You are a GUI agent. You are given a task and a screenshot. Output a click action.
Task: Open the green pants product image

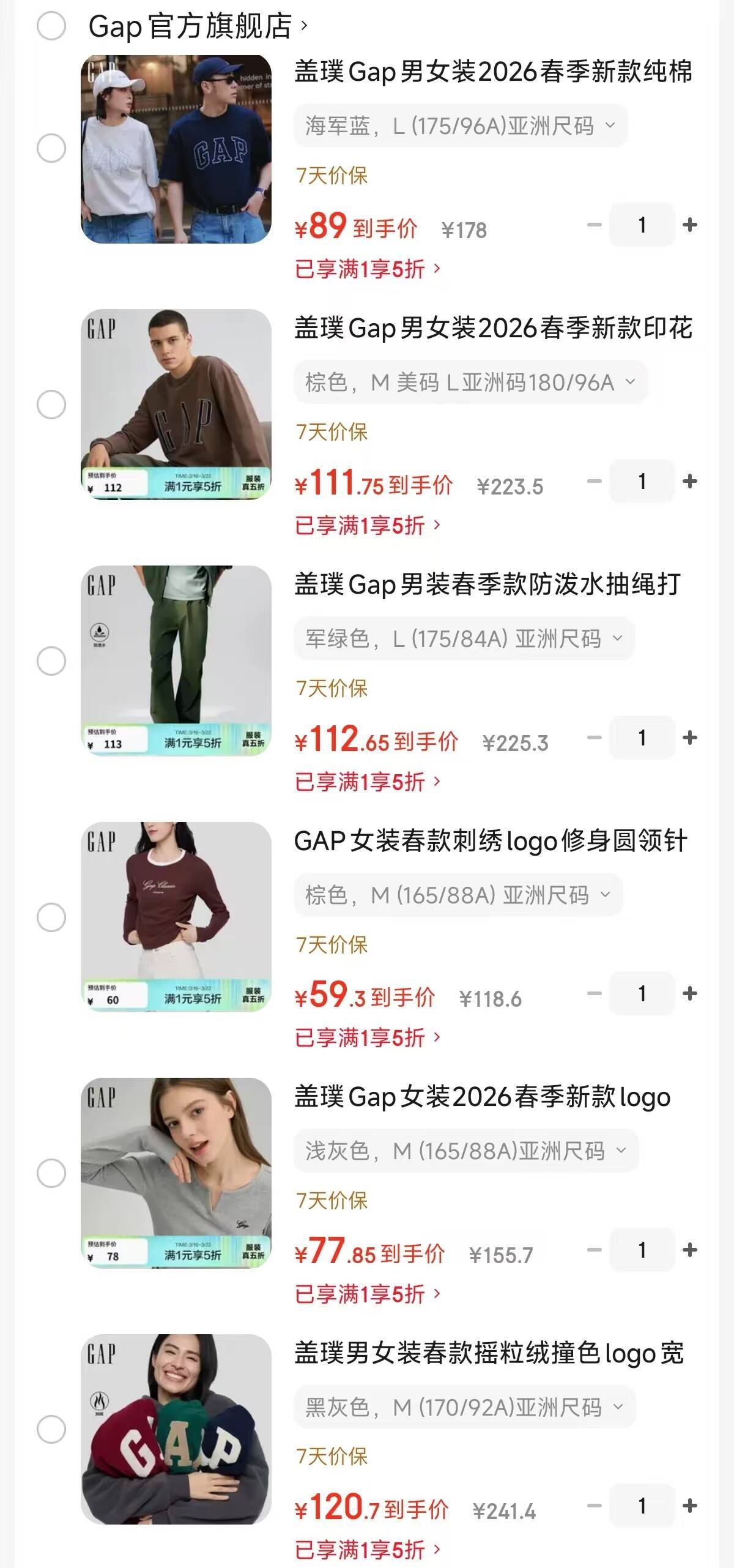coord(176,660)
